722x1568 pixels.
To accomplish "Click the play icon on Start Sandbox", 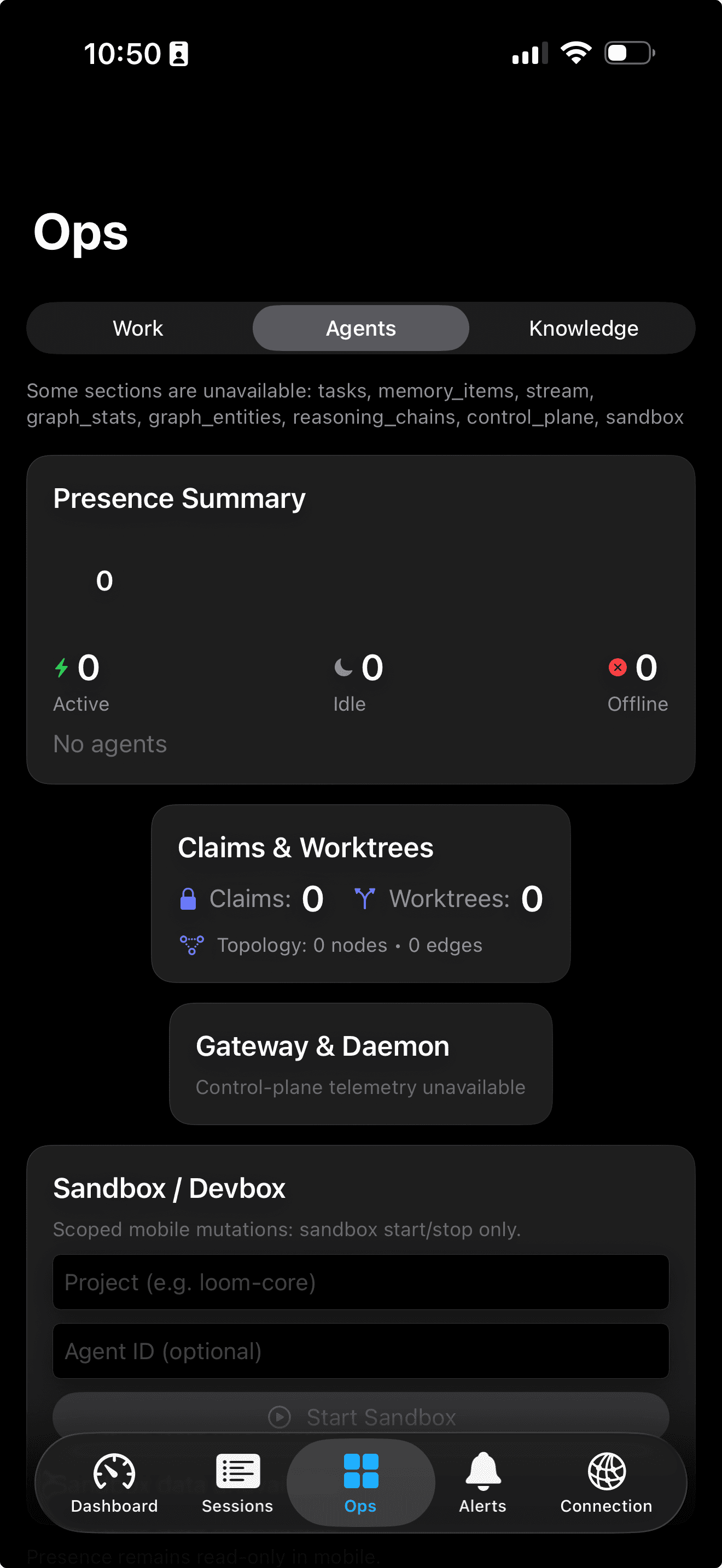I will [280, 1418].
